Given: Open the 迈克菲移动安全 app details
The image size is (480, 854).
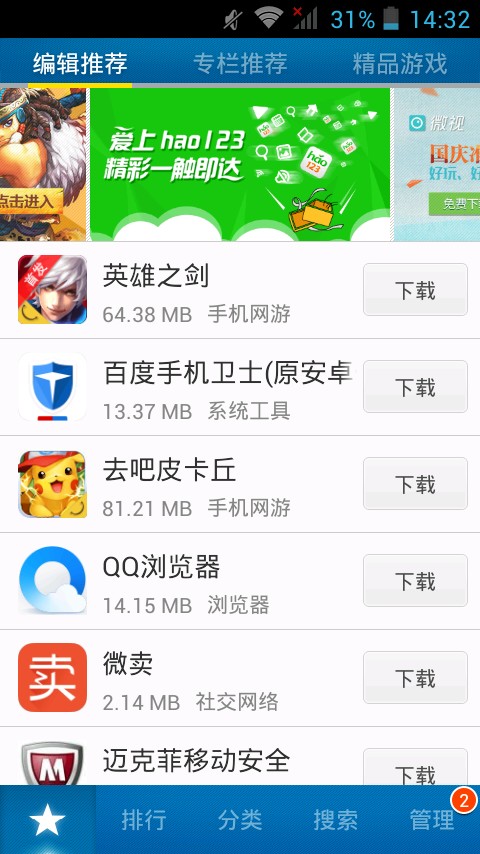Looking at the screenshot, I should click(180, 762).
